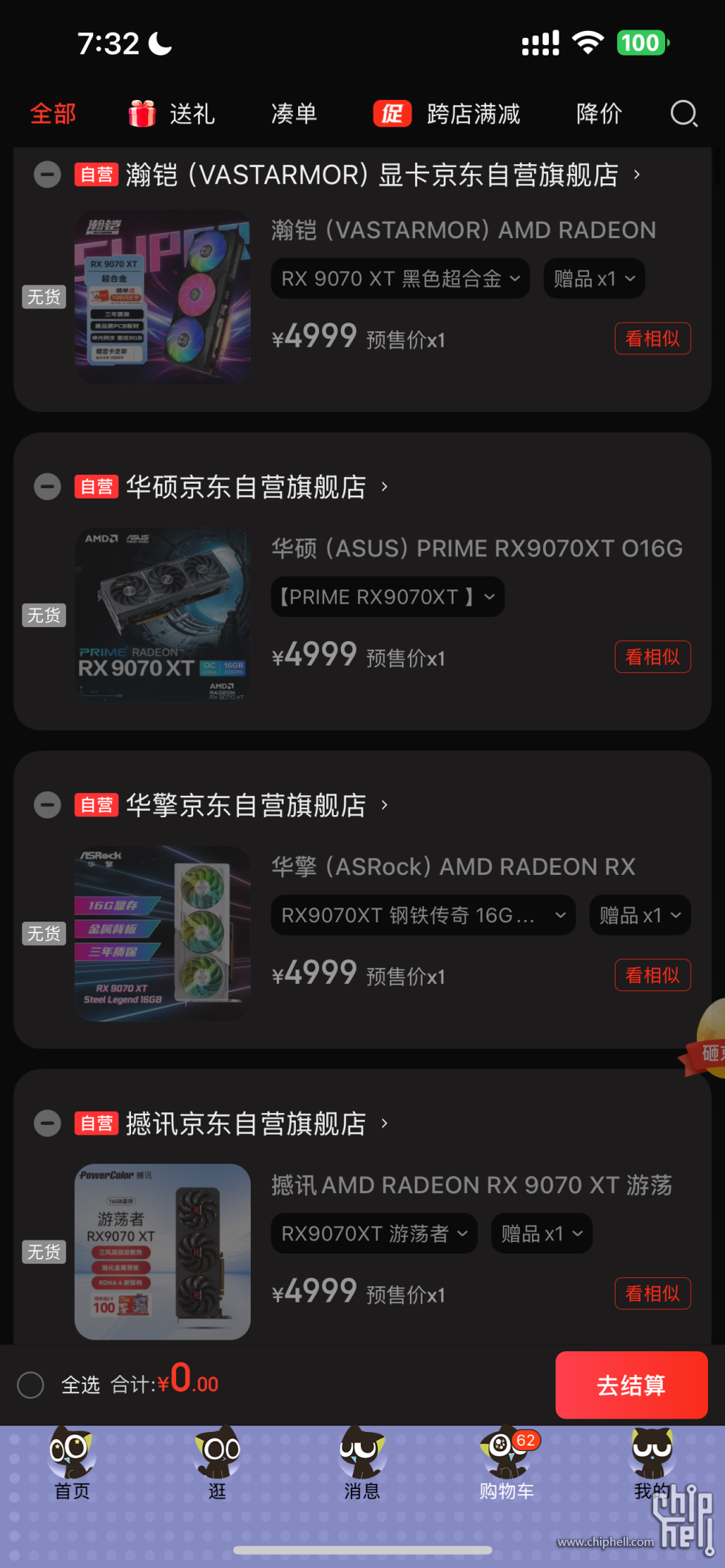Check the 全选 select-all circle

tap(31, 1385)
